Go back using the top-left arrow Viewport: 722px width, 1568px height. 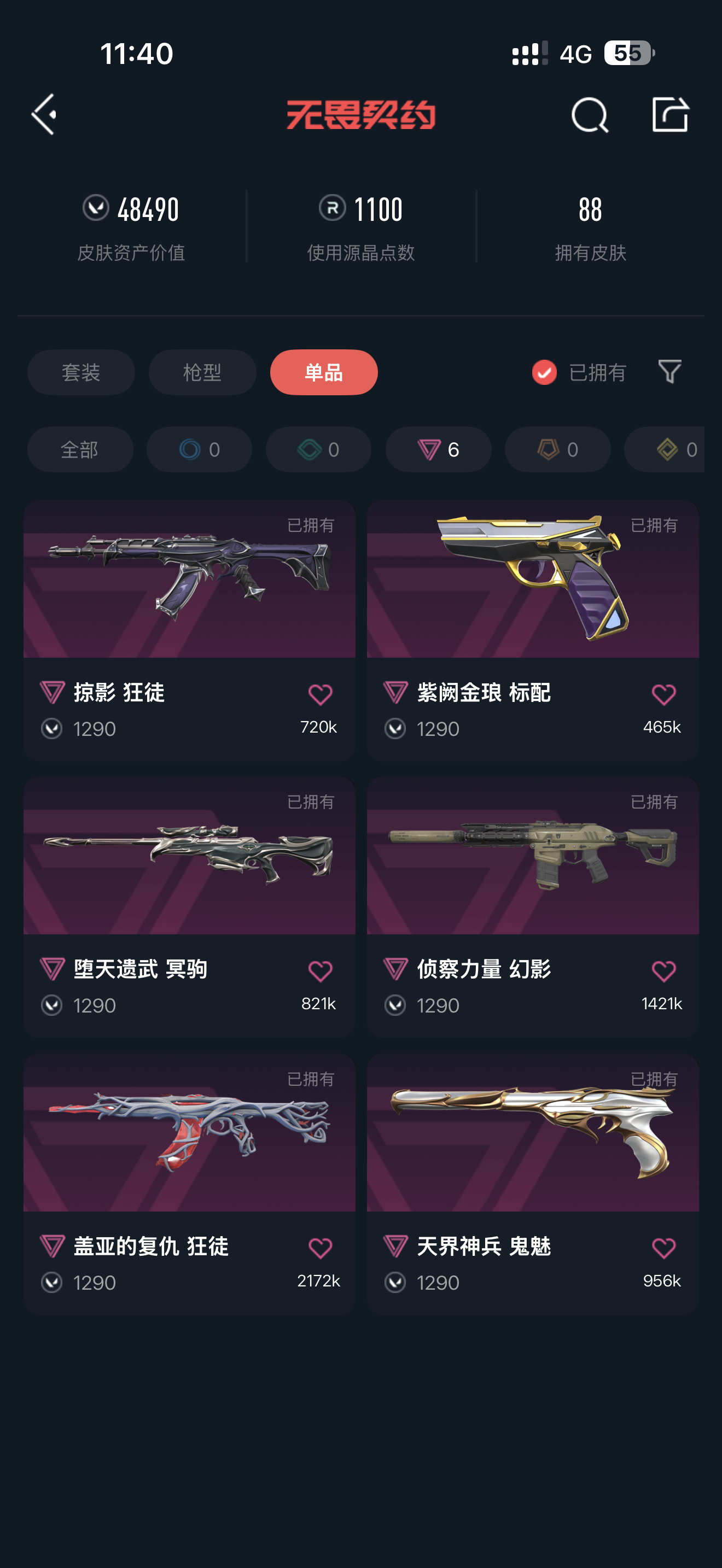44,114
